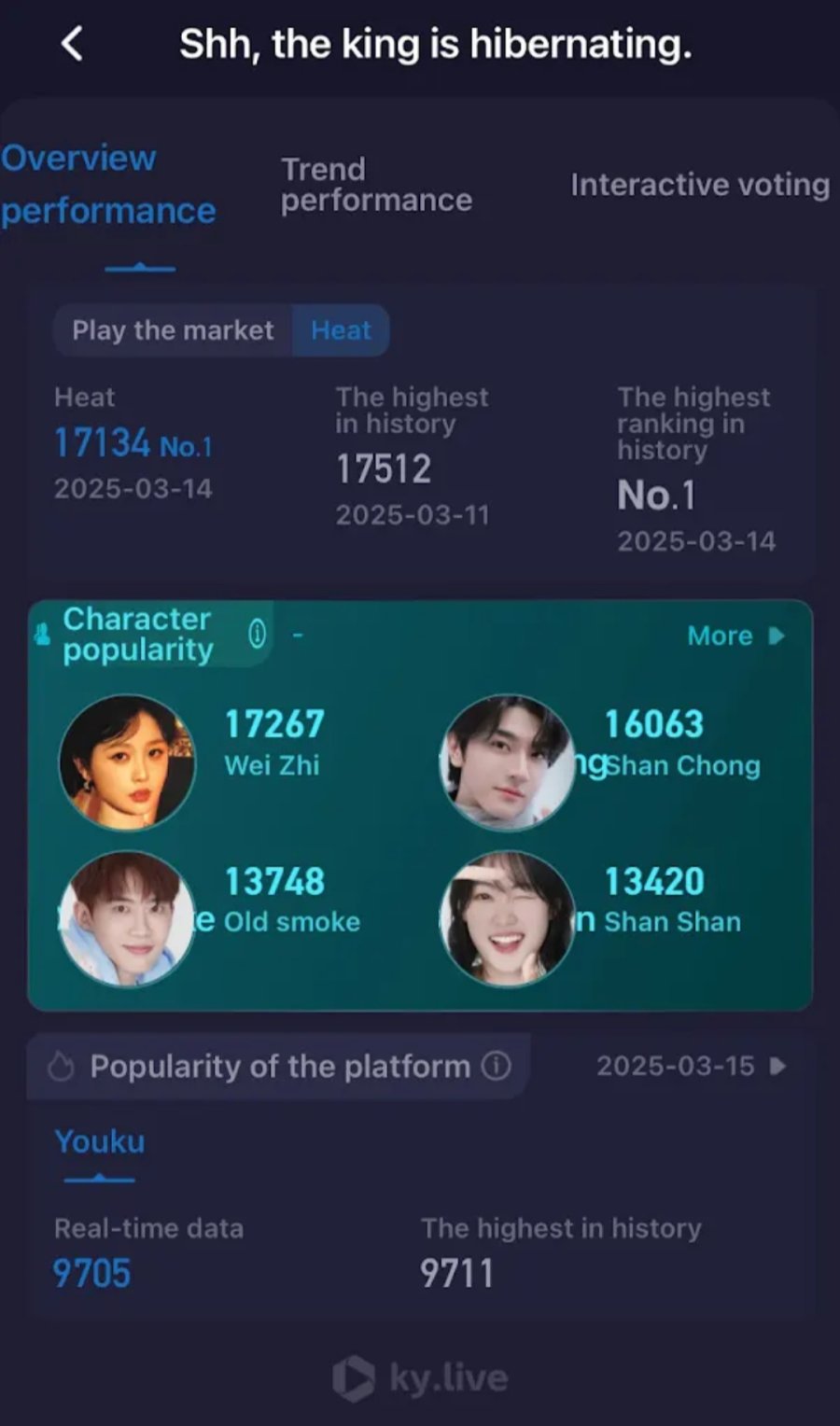Select the Youku platform tab
The image size is (840, 1426).
click(100, 1141)
